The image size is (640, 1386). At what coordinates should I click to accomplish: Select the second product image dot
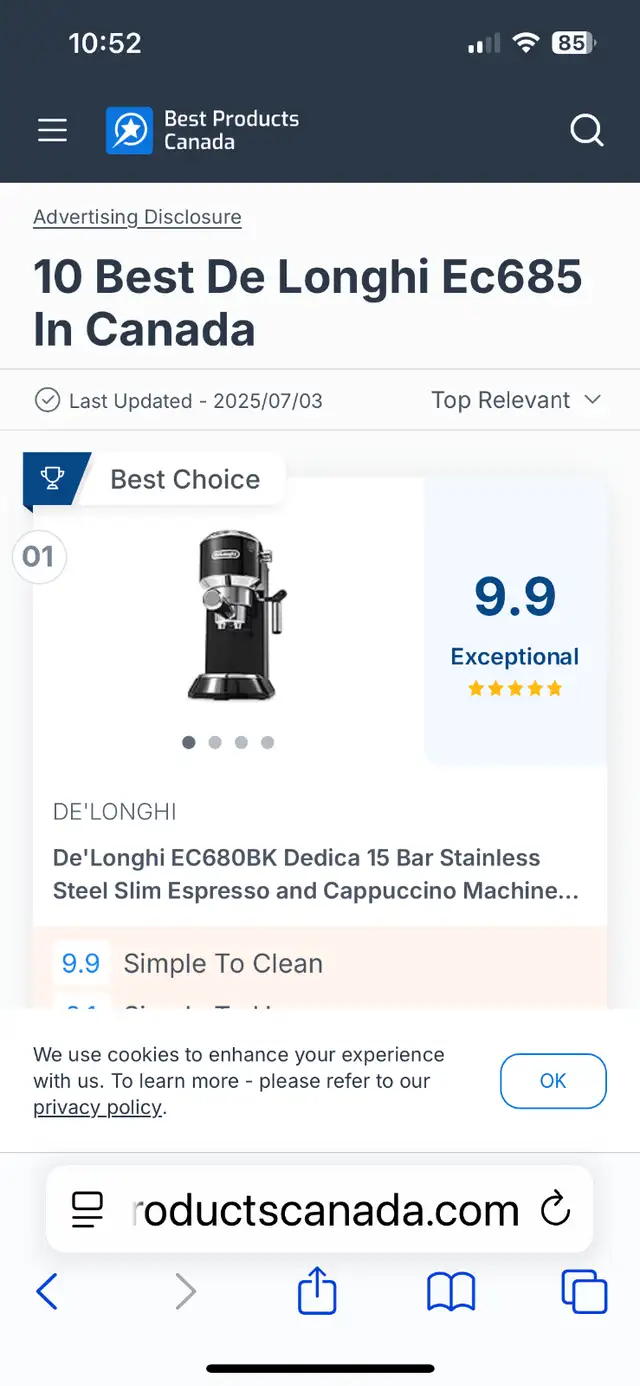tap(215, 742)
